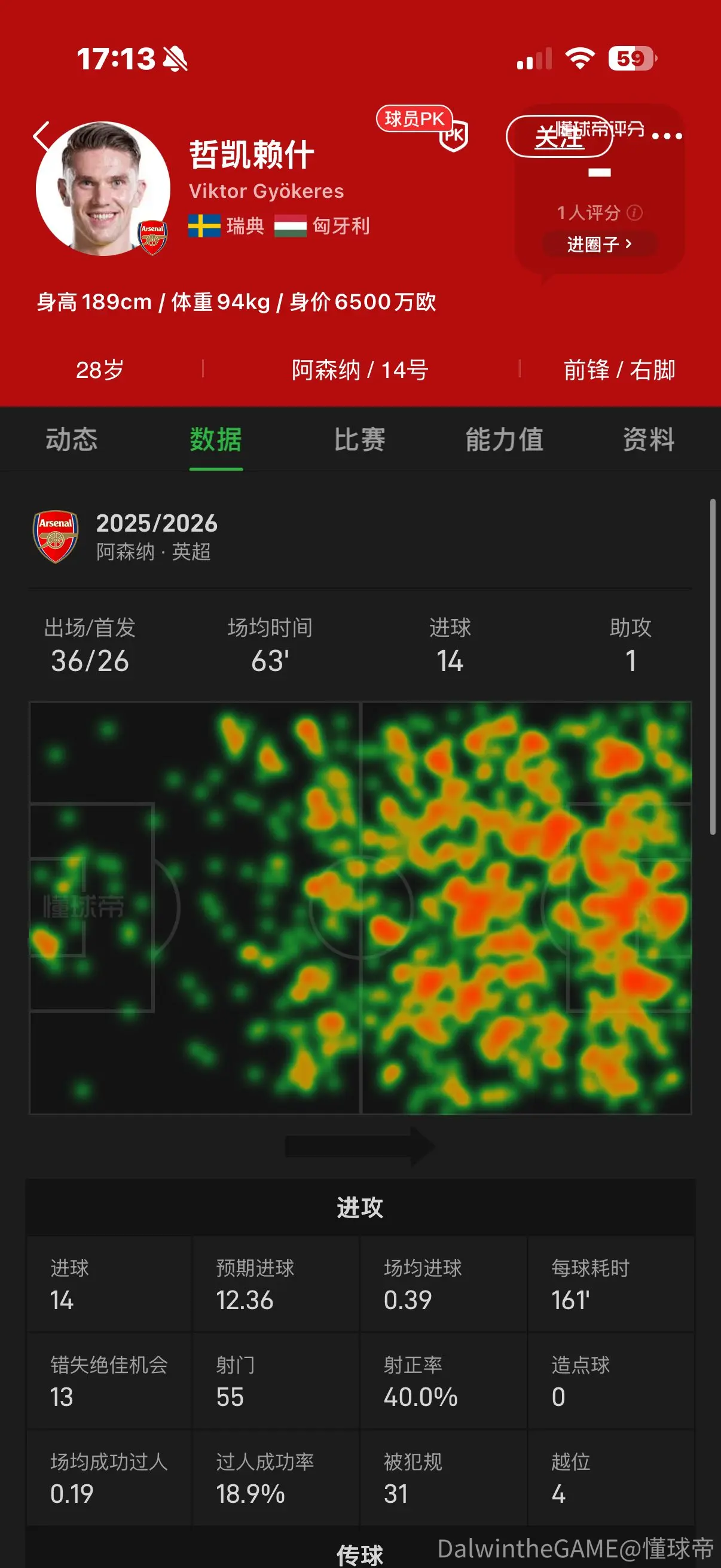Switch to the 动态 tab

click(x=72, y=440)
